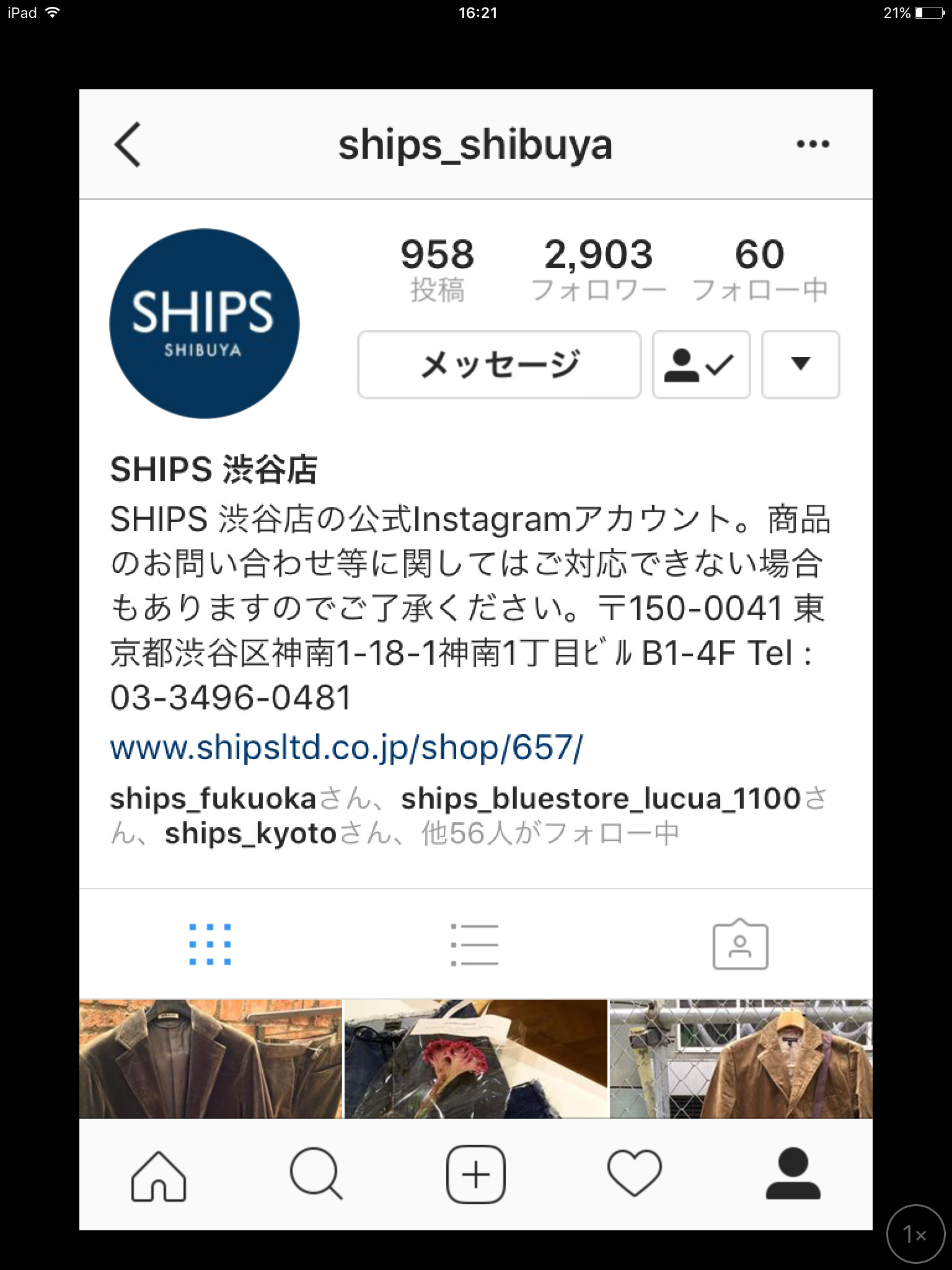Create a new post
The image size is (952, 1270).
(x=475, y=1175)
